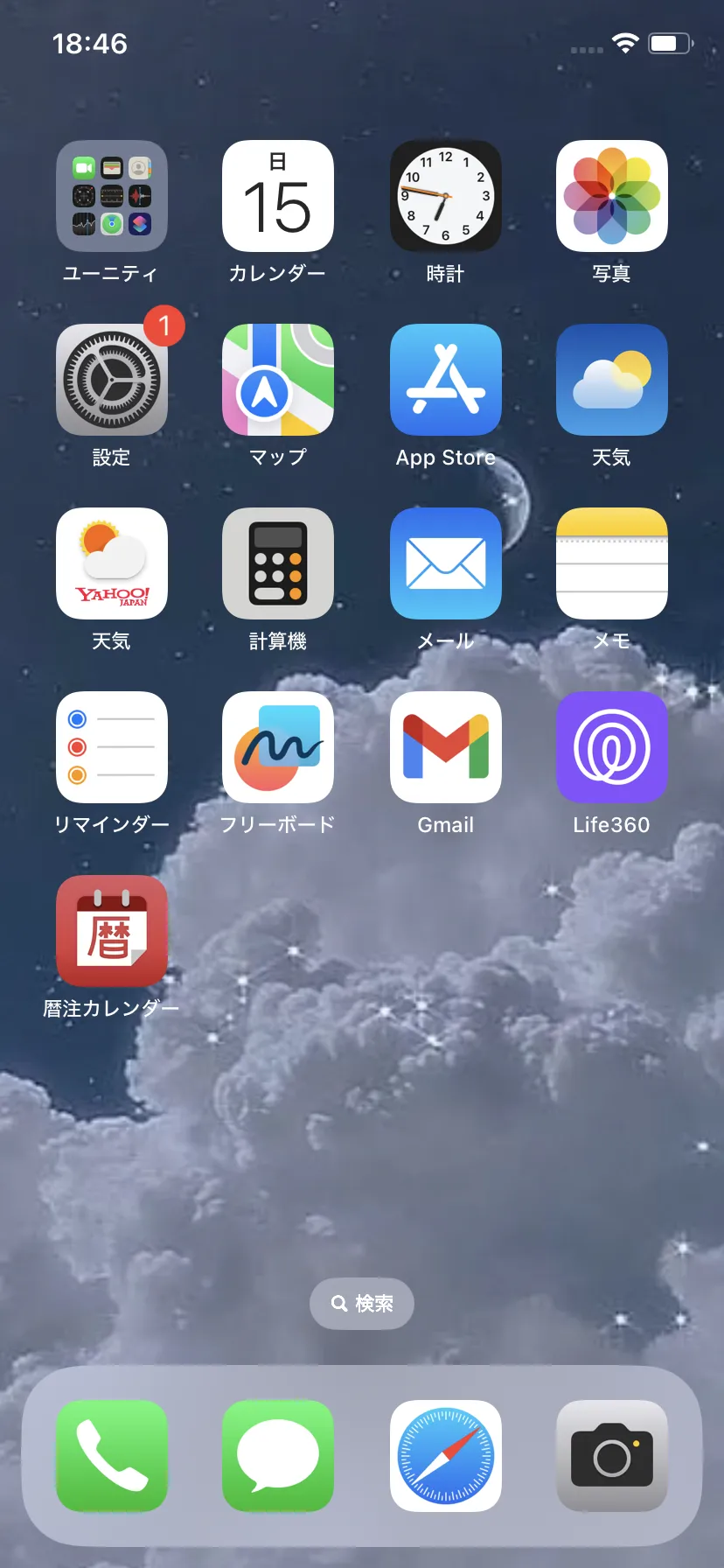Viewport: 724px width, 1568px height.
Task: Open the App Store
Action: click(x=446, y=380)
